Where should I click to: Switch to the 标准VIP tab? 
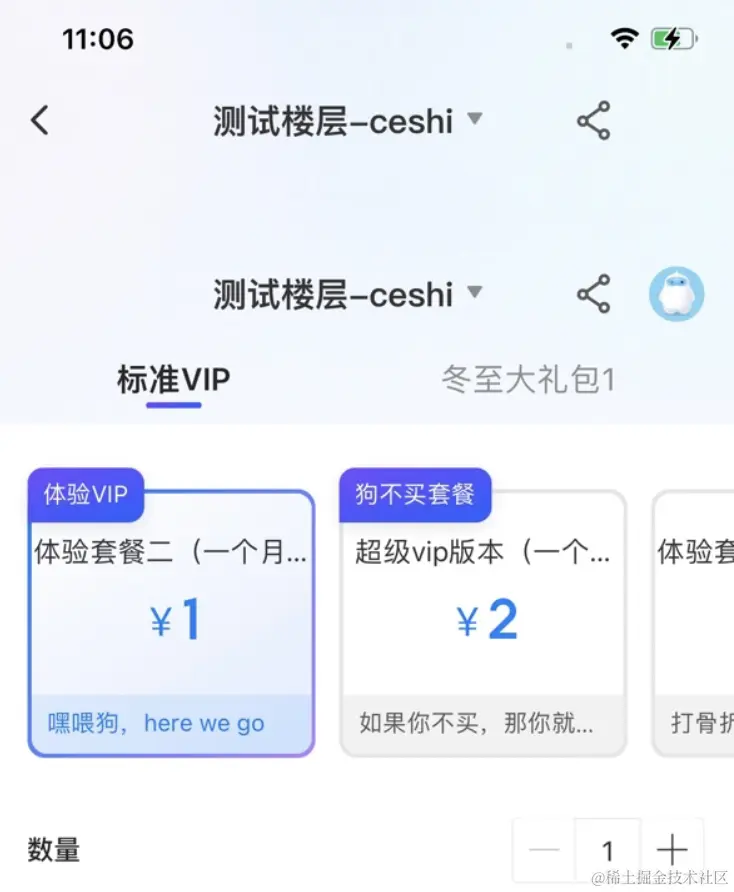tap(174, 381)
